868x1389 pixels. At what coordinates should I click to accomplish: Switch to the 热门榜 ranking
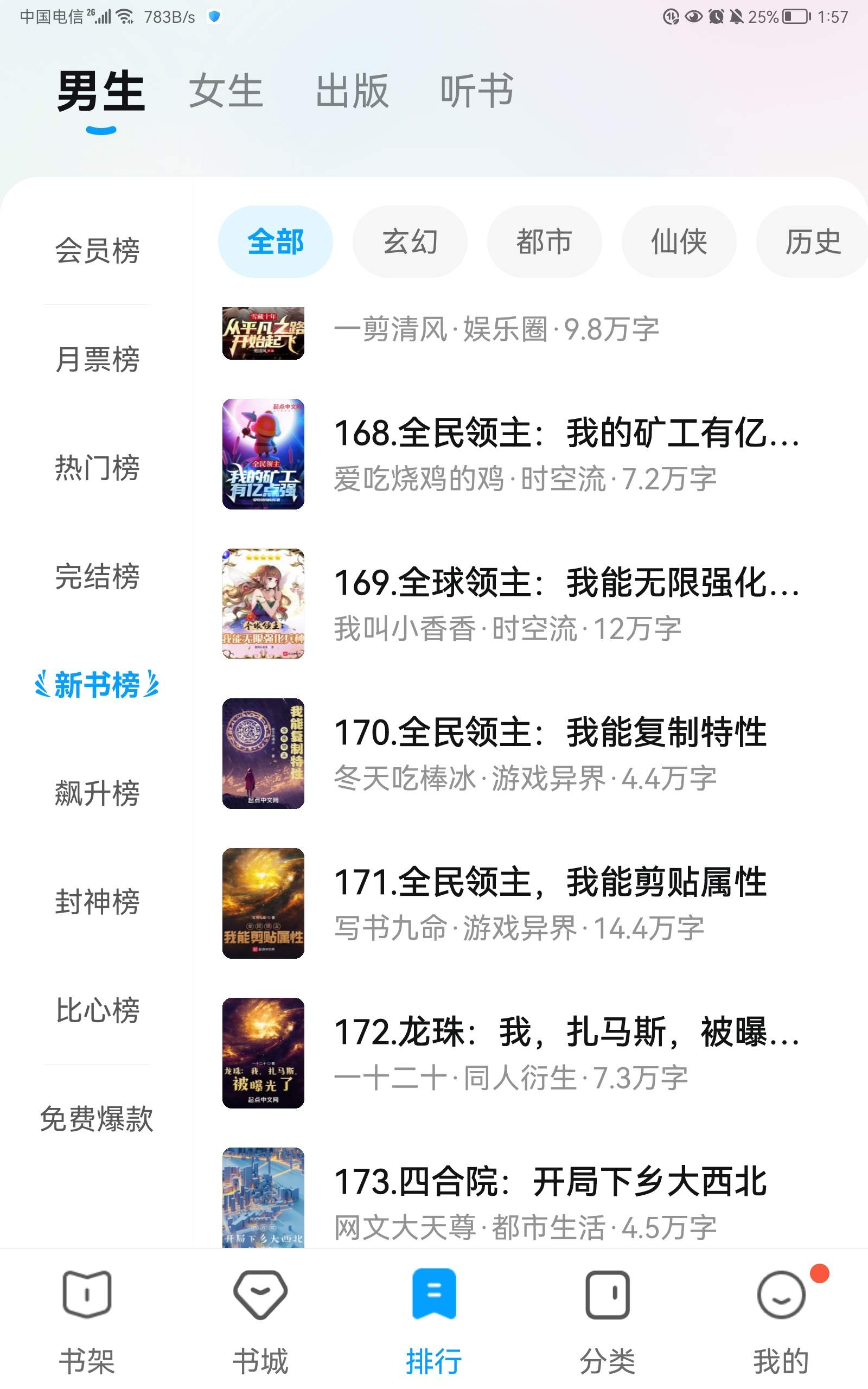[97, 468]
